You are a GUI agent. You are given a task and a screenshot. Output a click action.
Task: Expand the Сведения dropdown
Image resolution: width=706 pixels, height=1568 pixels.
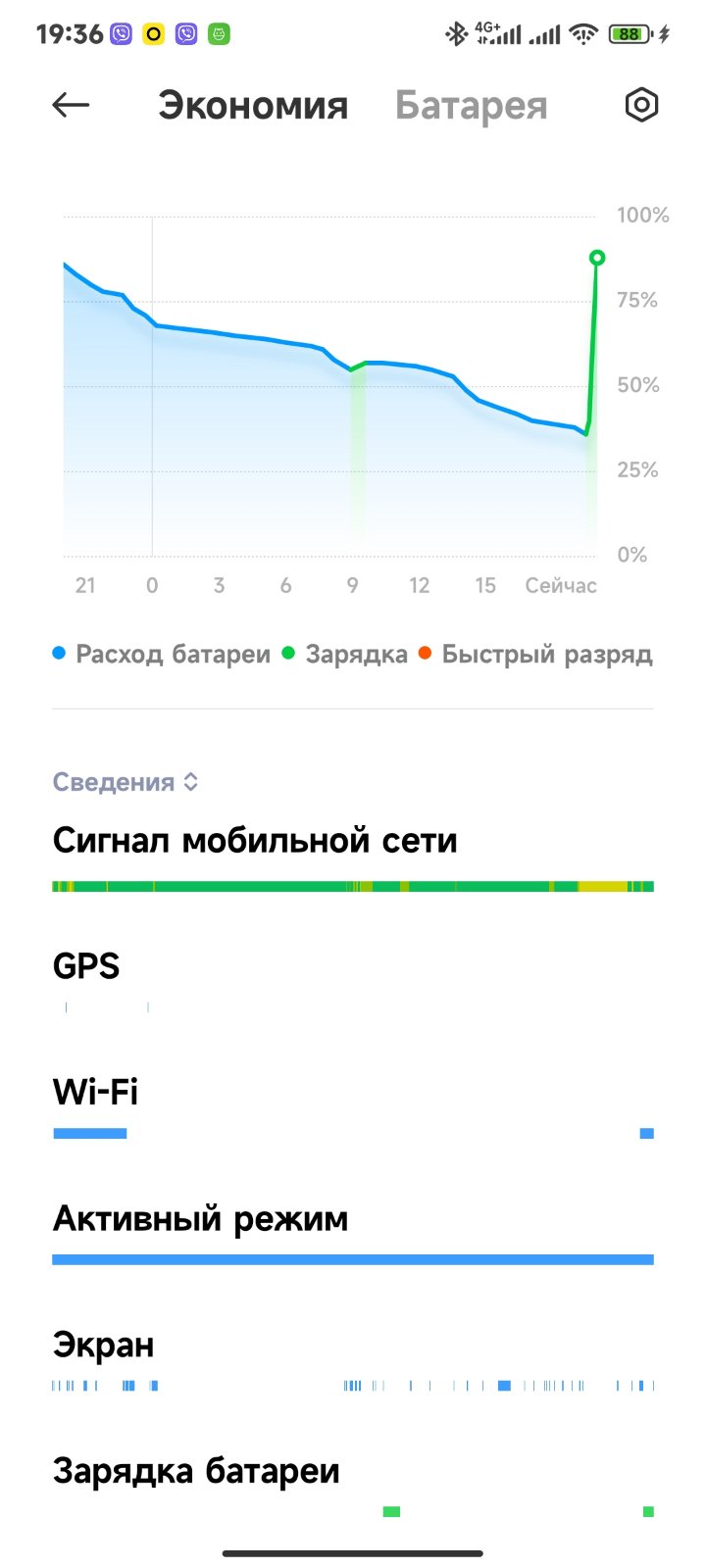point(126,782)
